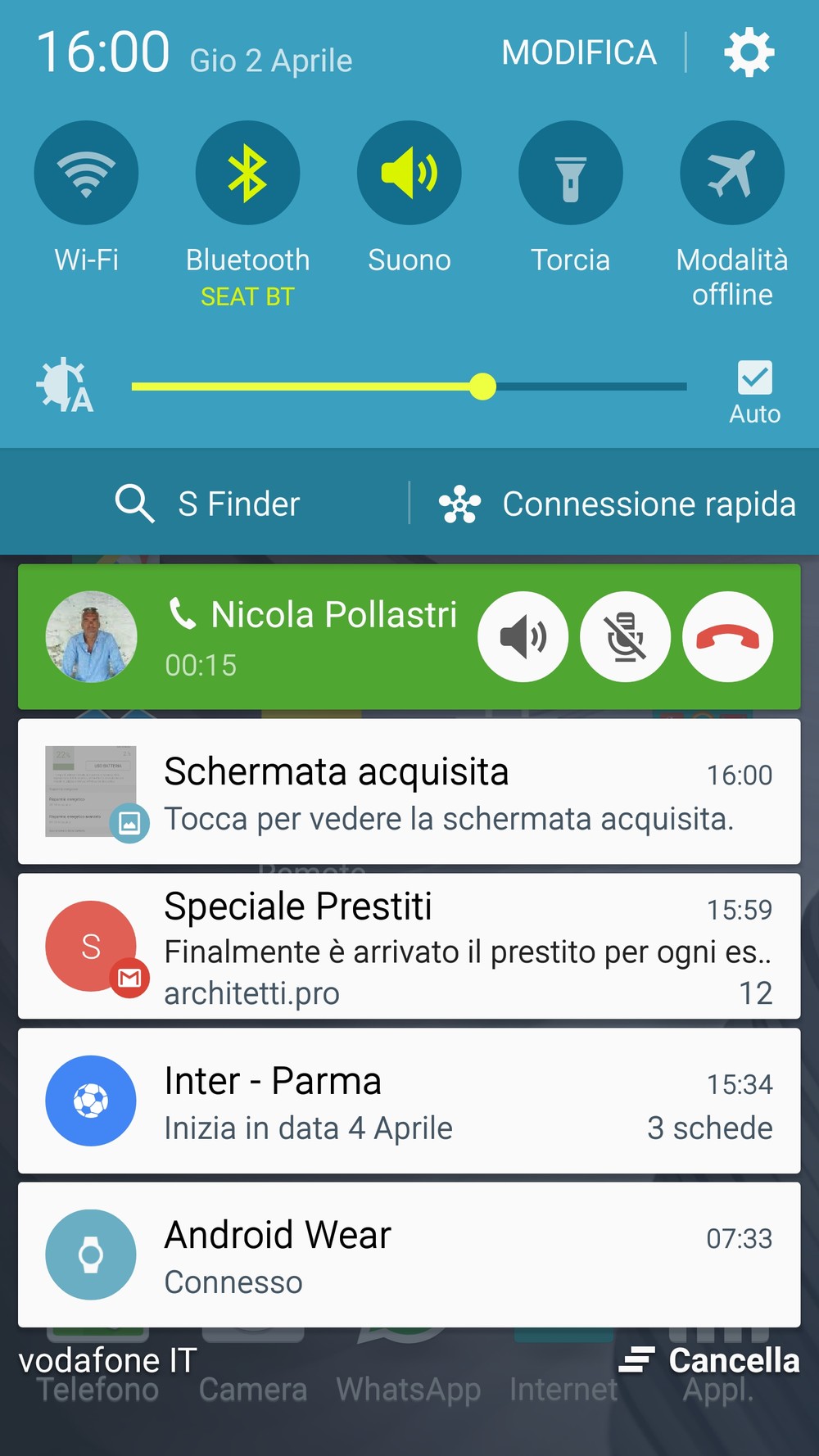The width and height of the screenshot is (819, 1456).
Task: Clear all notifications with Cancella
Action: coord(709,1360)
